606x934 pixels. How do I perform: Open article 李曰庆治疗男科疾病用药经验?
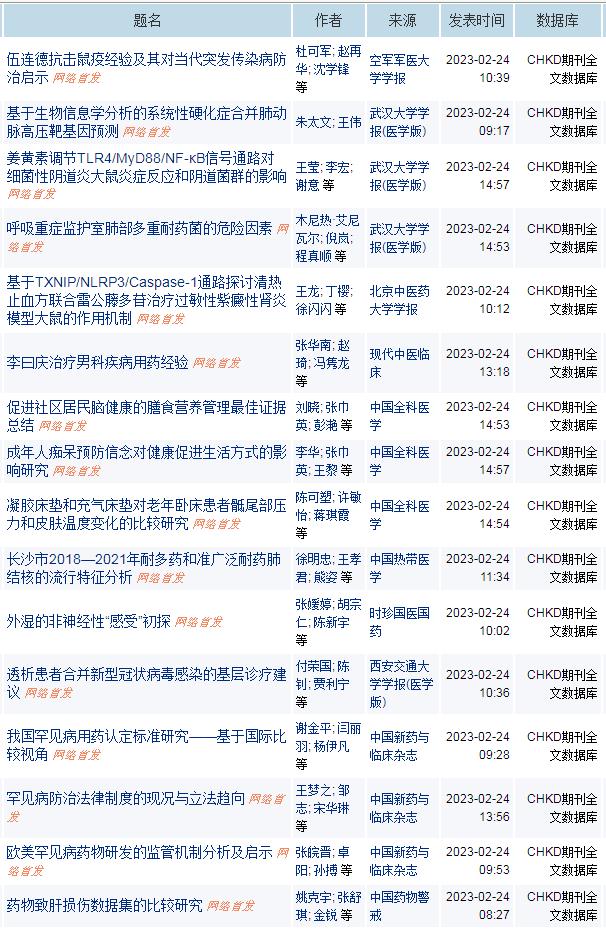pyautogui.click(x=97, y=362)
